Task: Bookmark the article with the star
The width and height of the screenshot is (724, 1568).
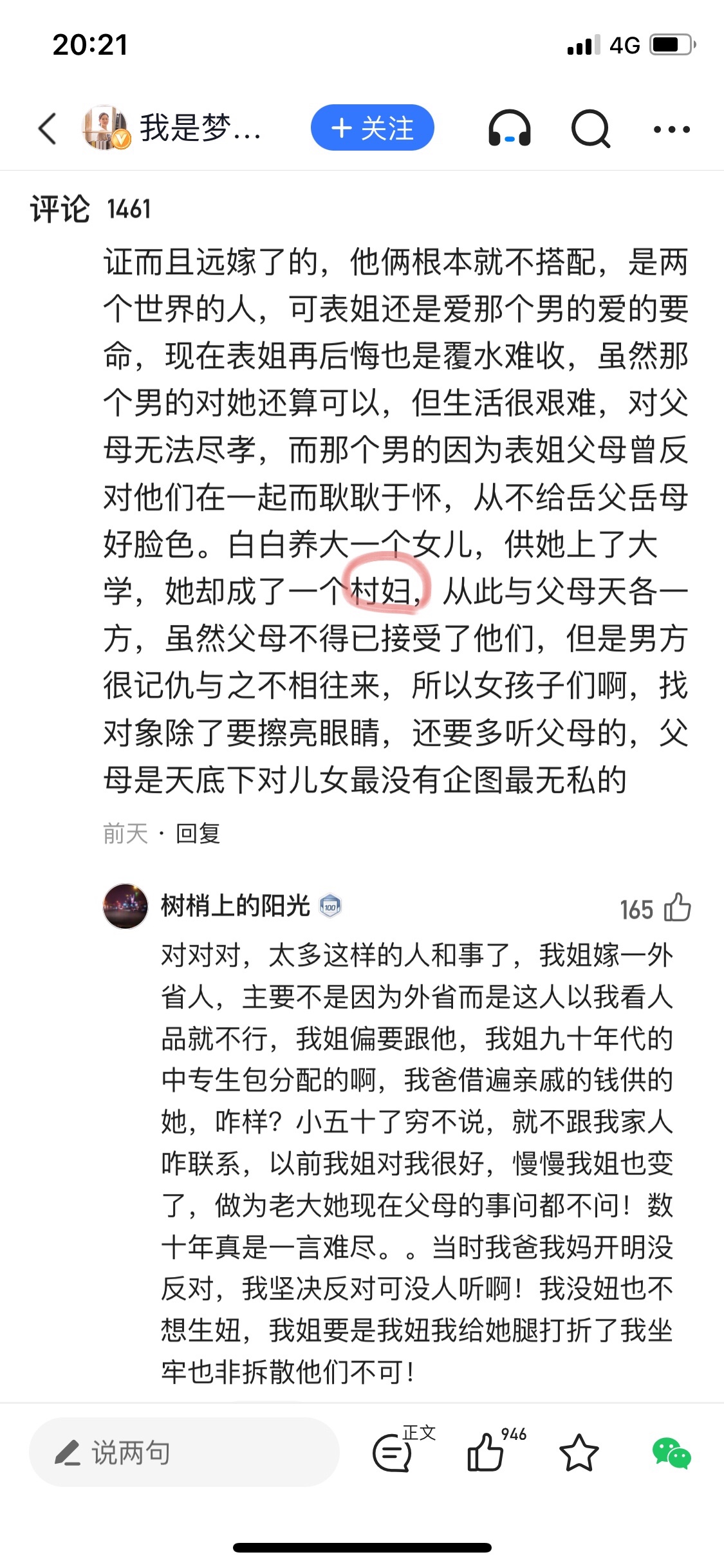Action: 579,1453
